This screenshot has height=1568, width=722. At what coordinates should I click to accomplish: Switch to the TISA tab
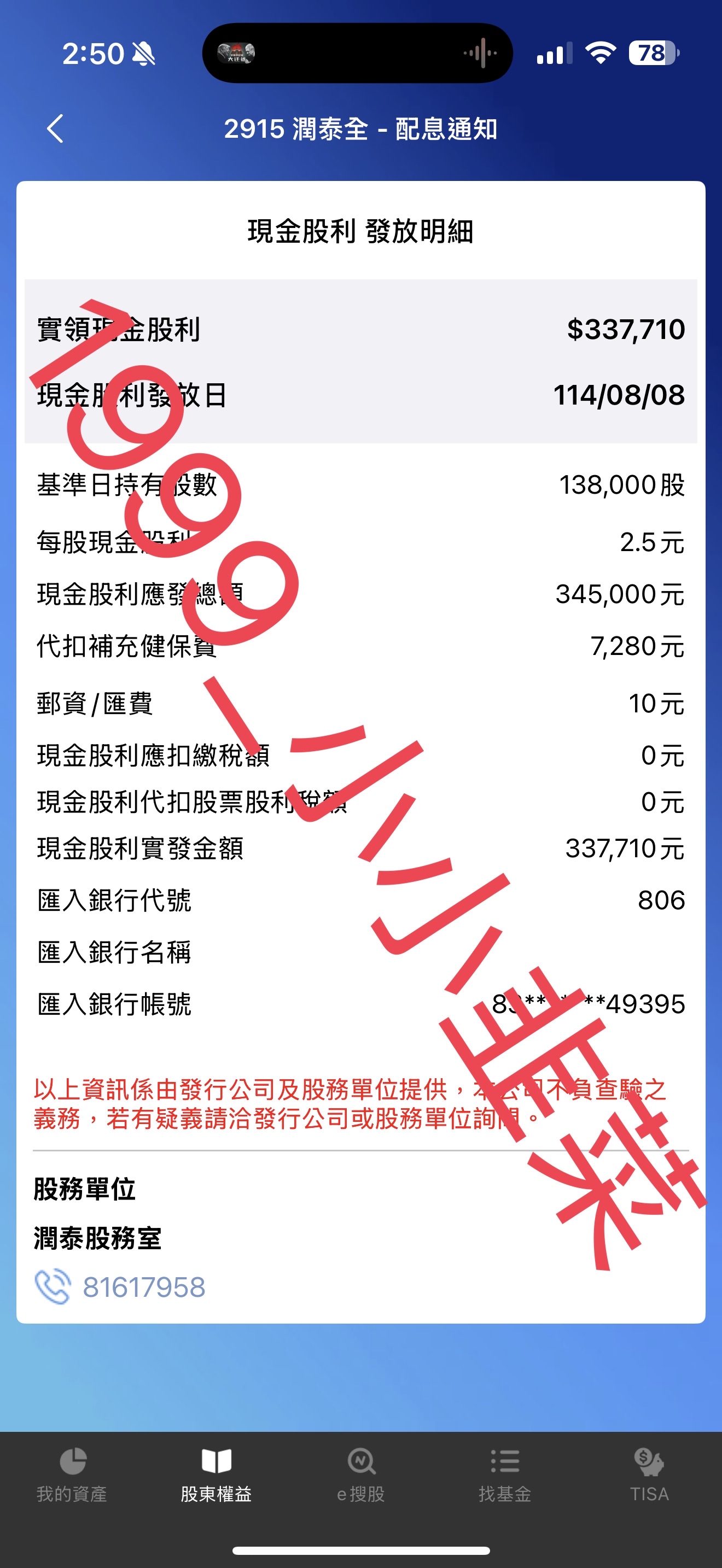tap(650, 1475)
